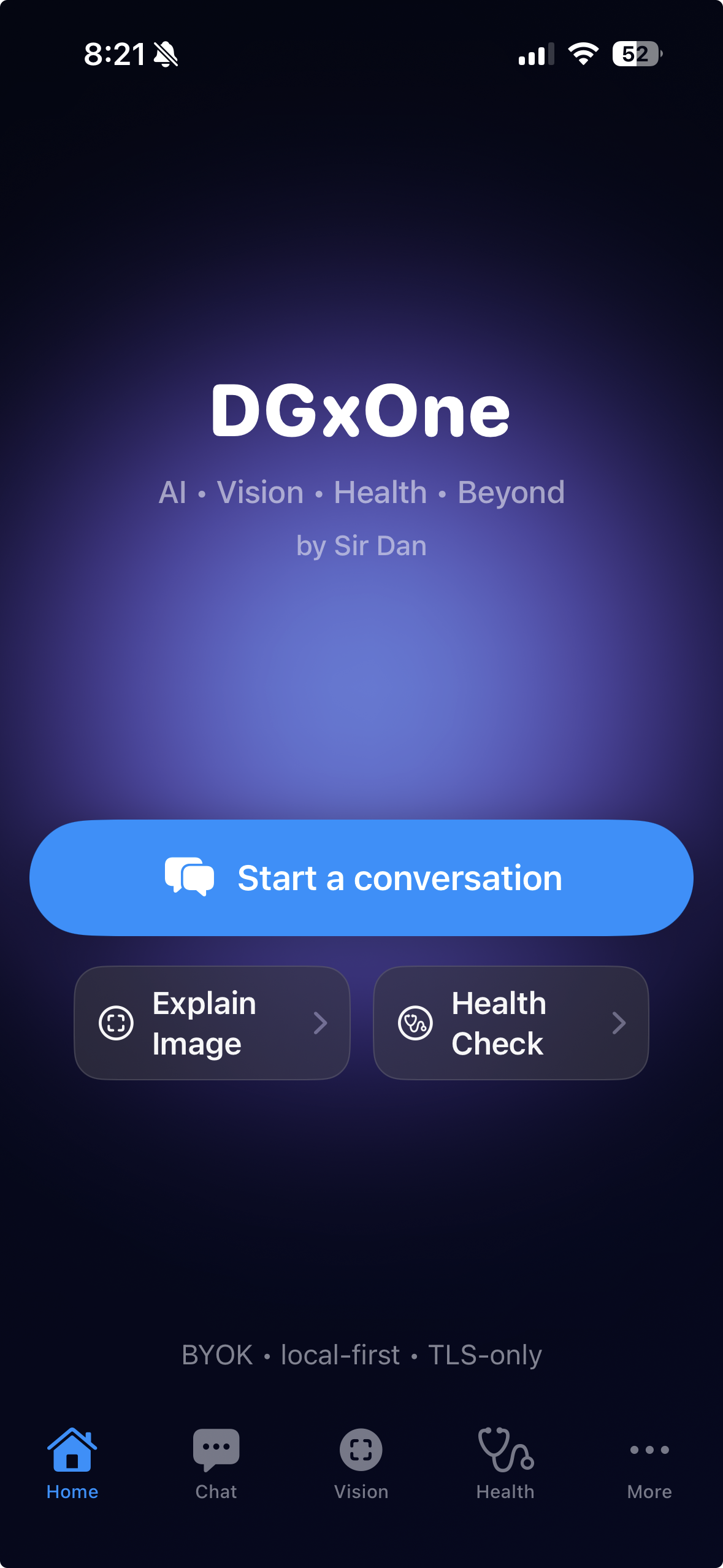Tap the by Sir Dan credit text

(x=361, y=545)
